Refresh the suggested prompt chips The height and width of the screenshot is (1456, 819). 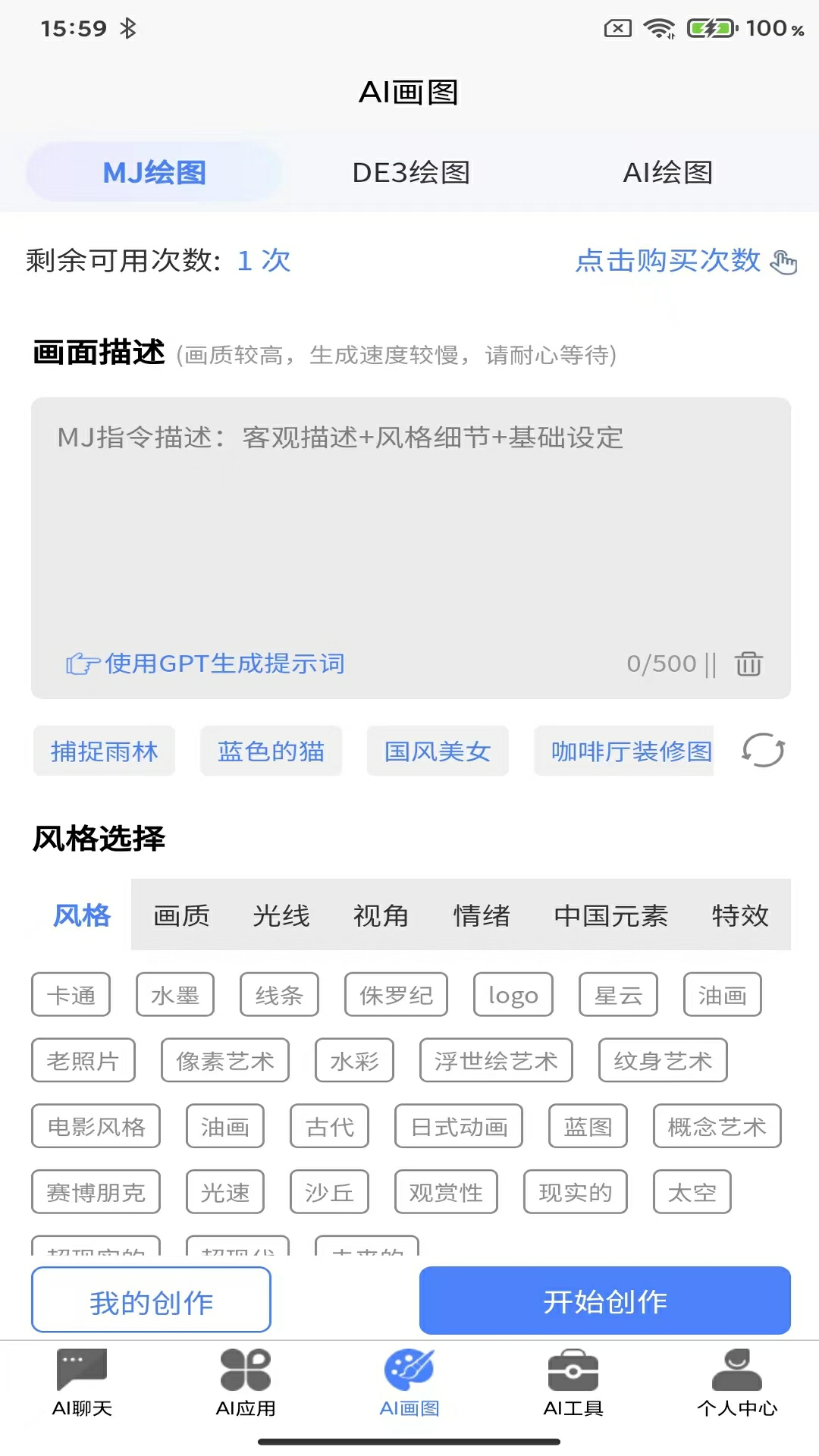point(763,750)
